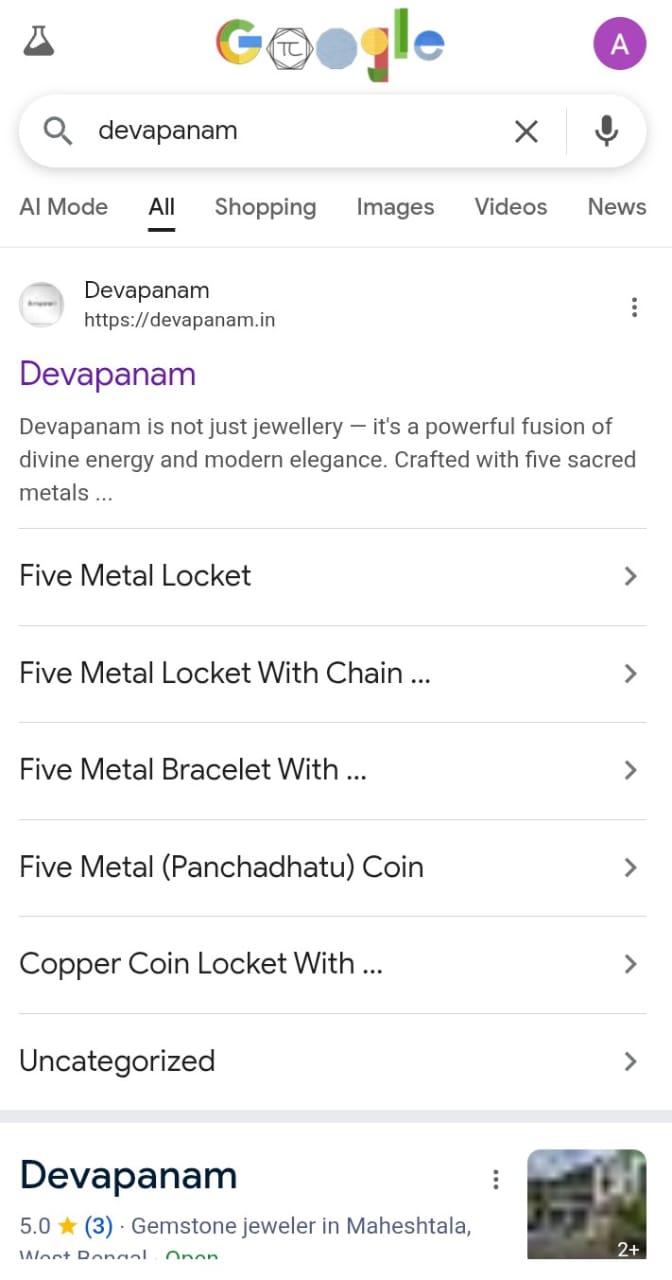Open the Search Labs flask icon
This screenshot has width=672, height=1280.
[x=38, y=42]
